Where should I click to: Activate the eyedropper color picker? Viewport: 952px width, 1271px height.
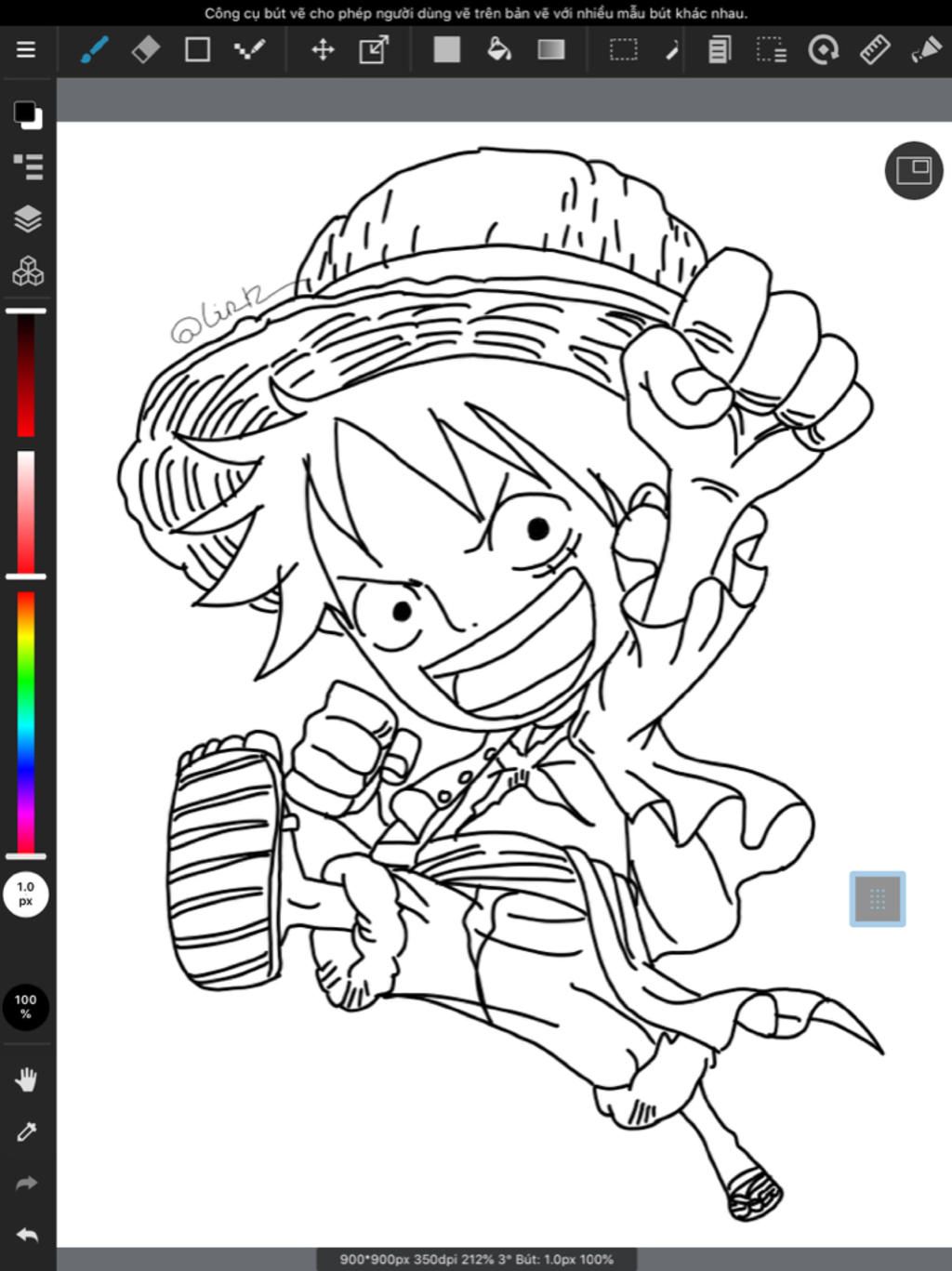pyautogui.click(x=26, y=1132)
